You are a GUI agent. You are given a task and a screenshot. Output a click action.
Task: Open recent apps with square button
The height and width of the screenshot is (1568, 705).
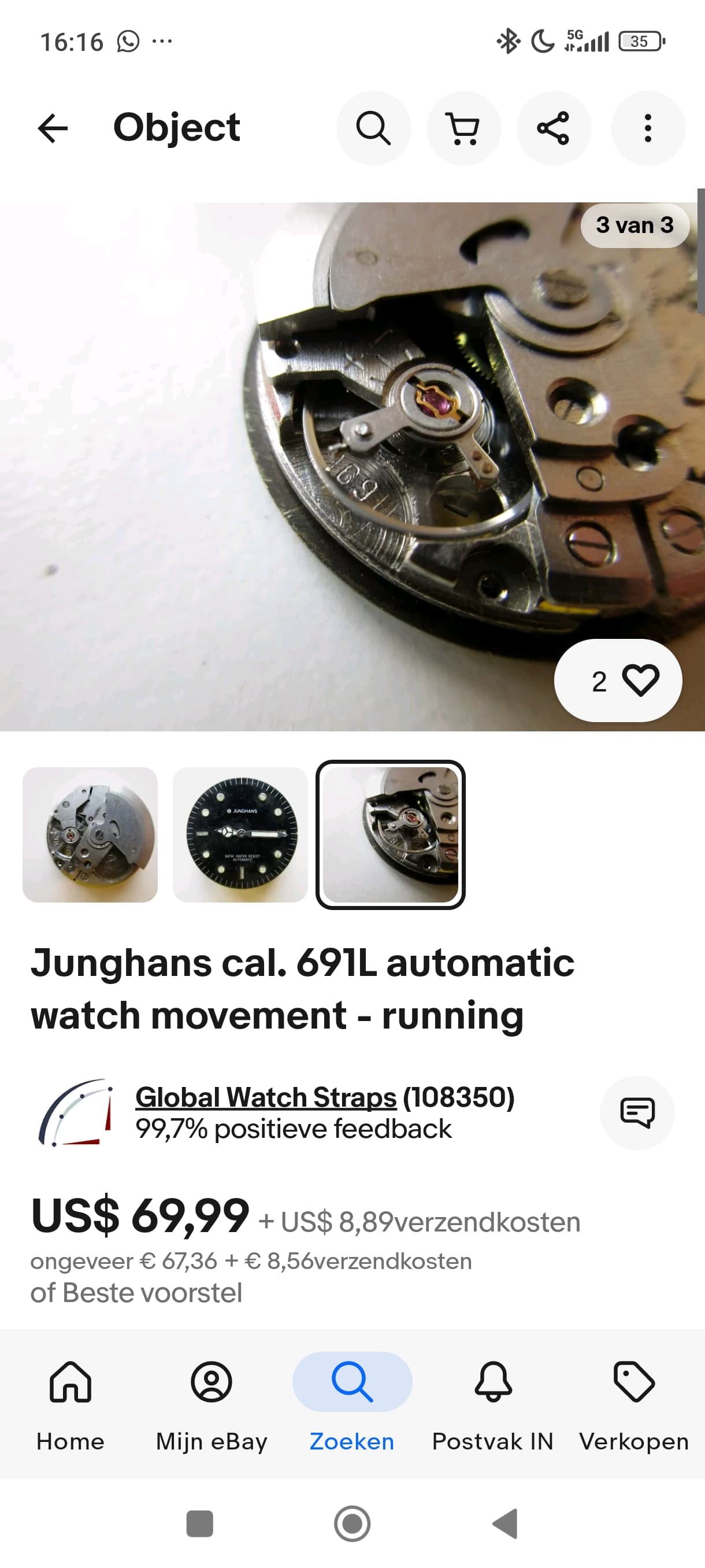(x=199, y=1523)
